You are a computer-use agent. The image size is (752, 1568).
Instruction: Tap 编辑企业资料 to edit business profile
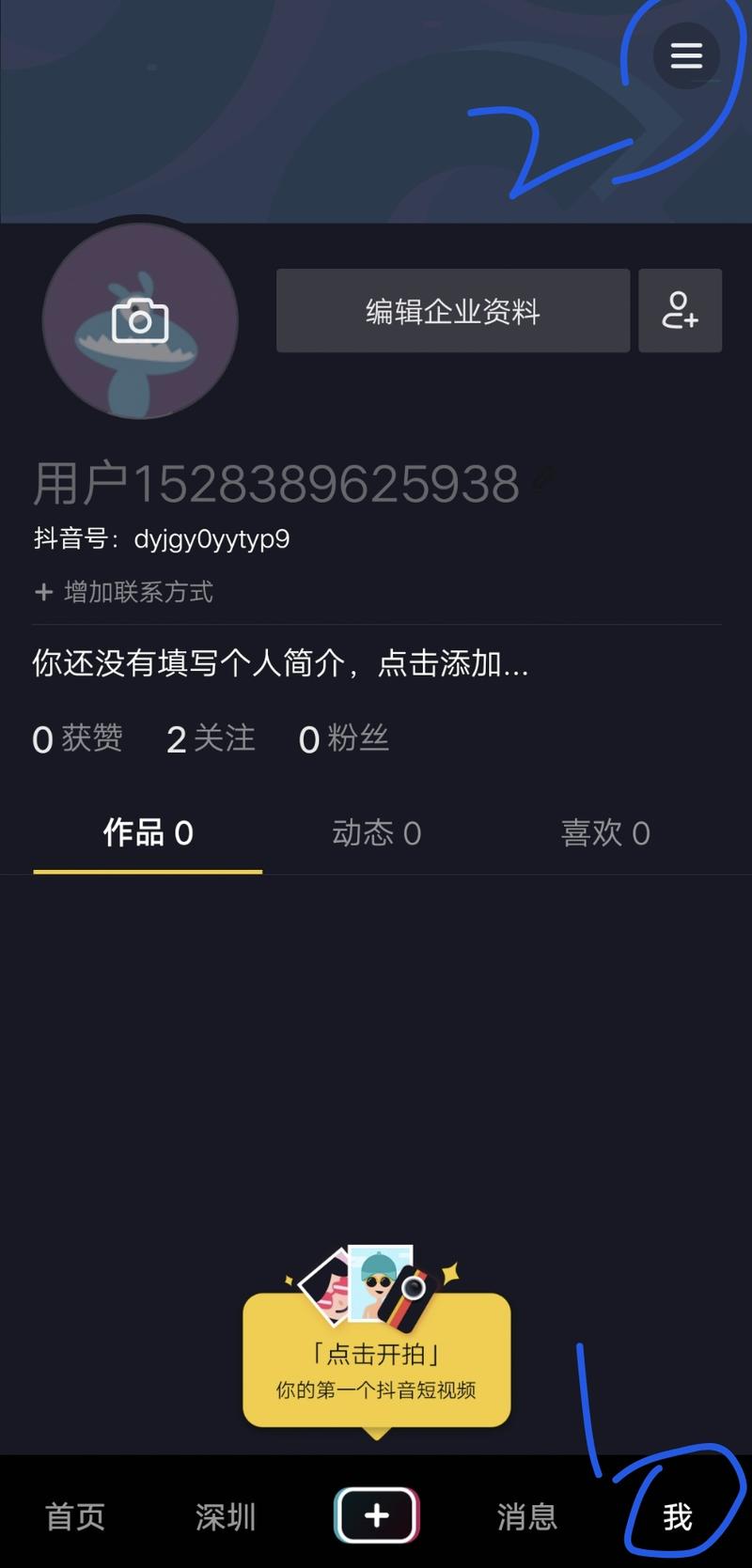(452, 311)
